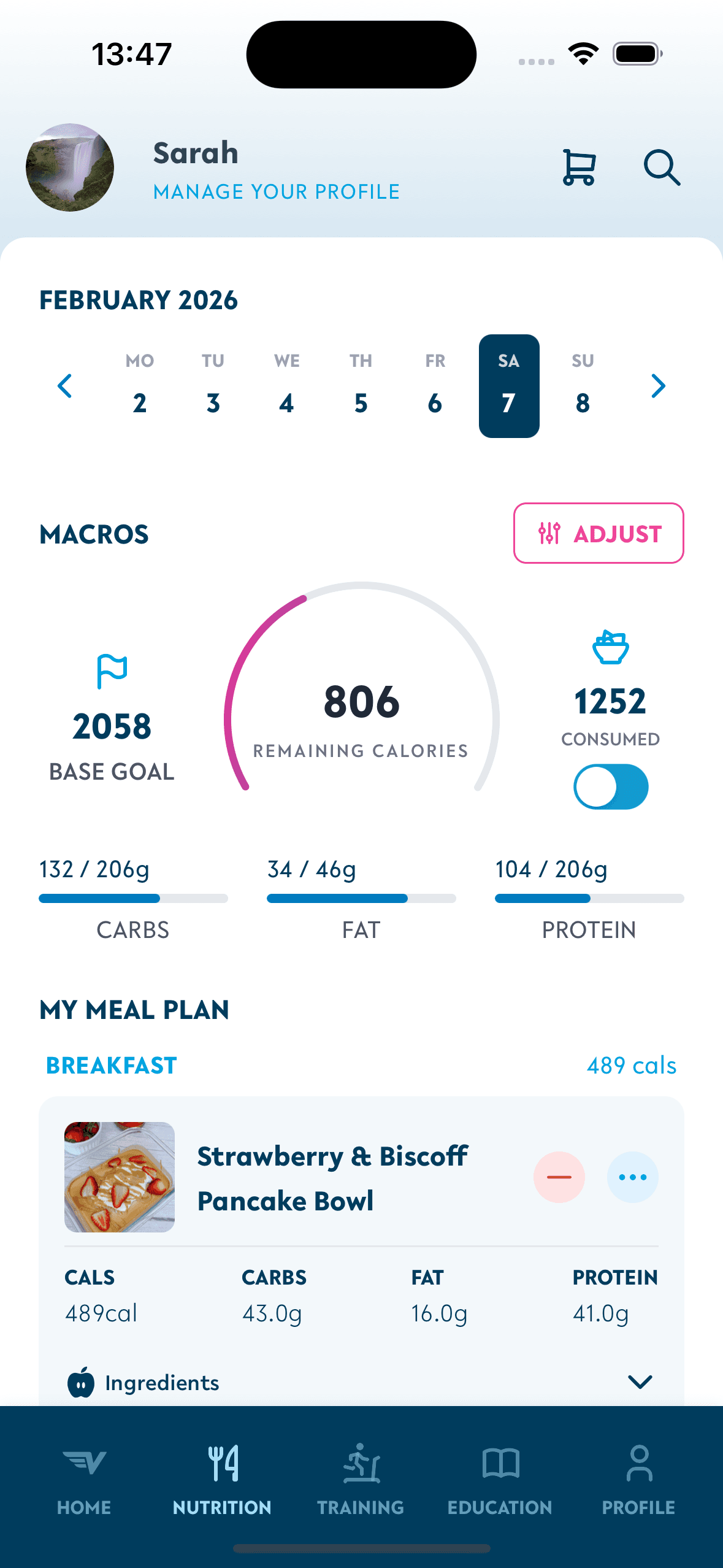Open more options for the pancake bowl
723x1568 pixels.
(x=632, y=1177)
